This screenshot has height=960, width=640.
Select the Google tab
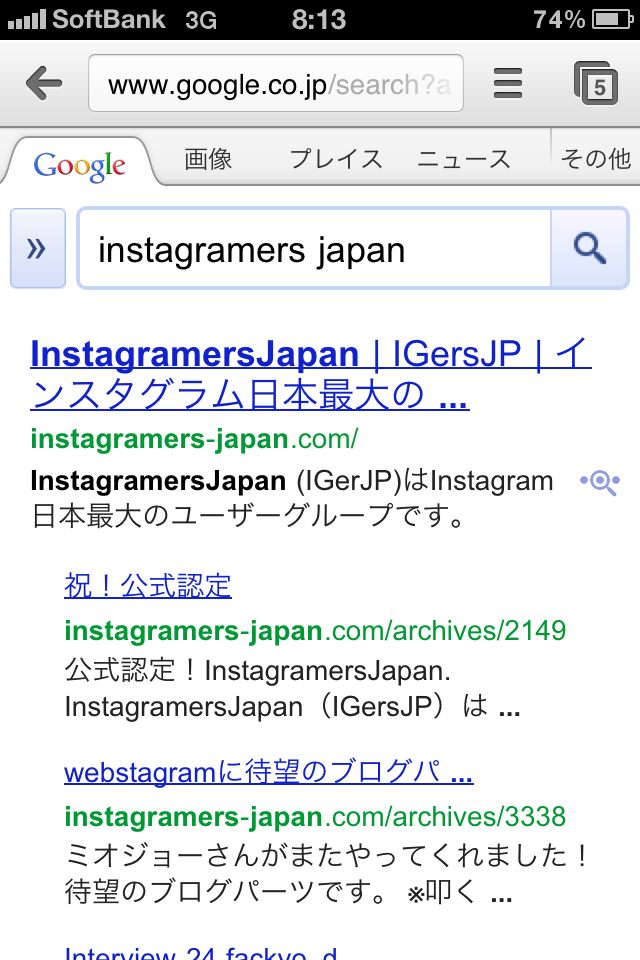click(80, 164)
